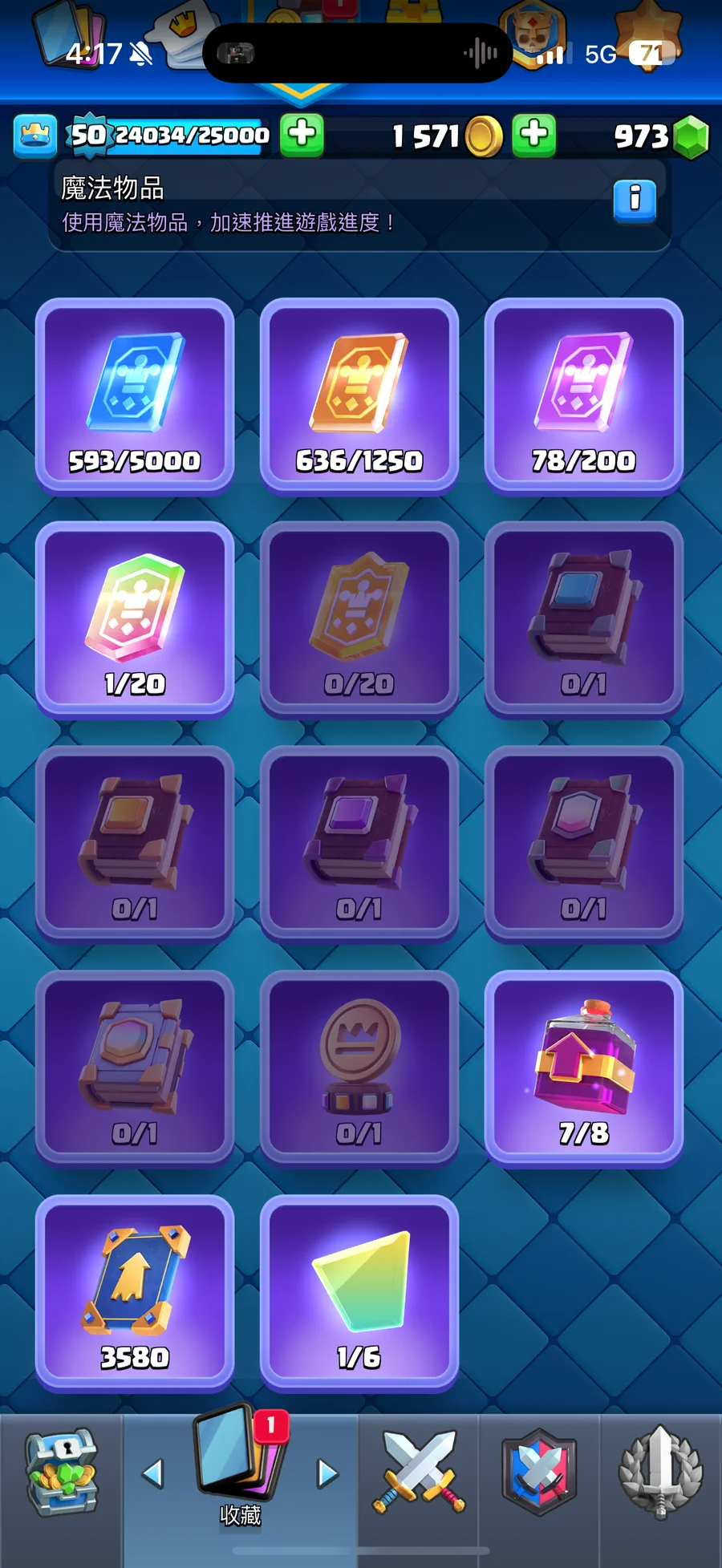Open the magic coin item 0/1
This screenshot has height=1568, width=722.
[359, 1068]
